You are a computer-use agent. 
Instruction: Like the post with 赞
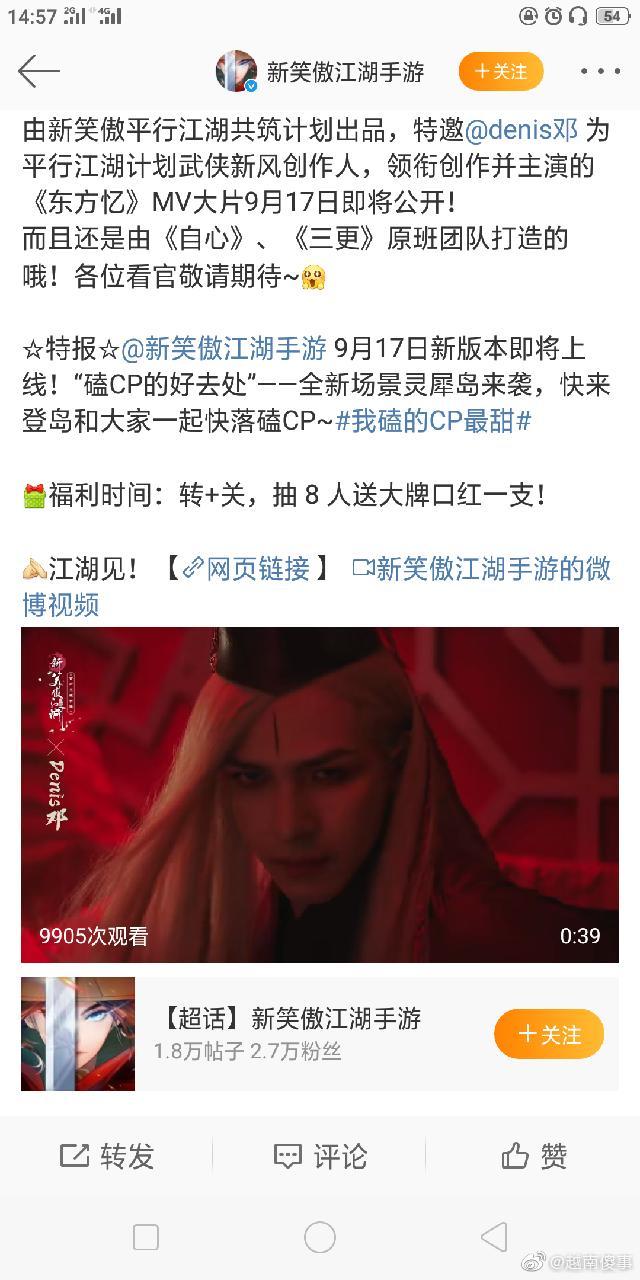pyautogui.click(x=534, y=1157)
